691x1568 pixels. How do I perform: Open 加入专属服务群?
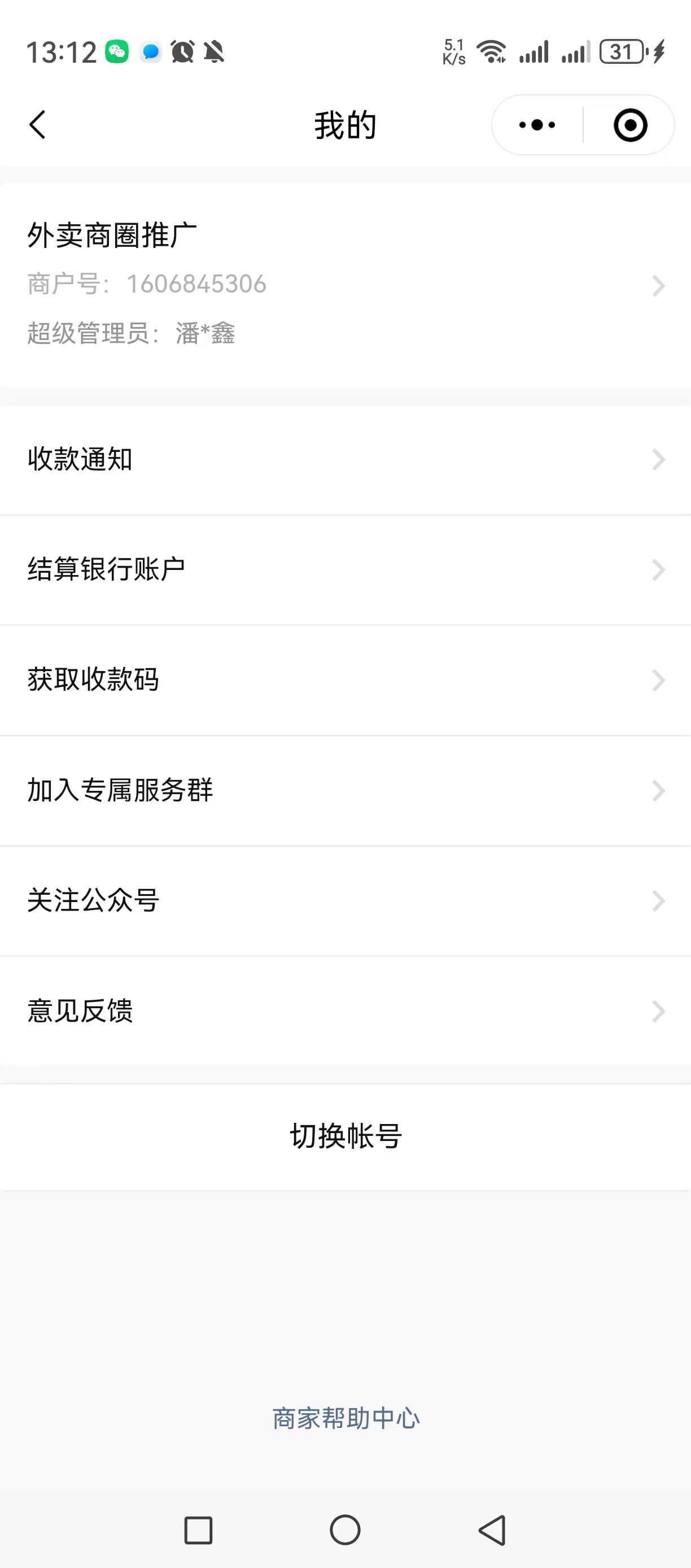coord(345,791)
